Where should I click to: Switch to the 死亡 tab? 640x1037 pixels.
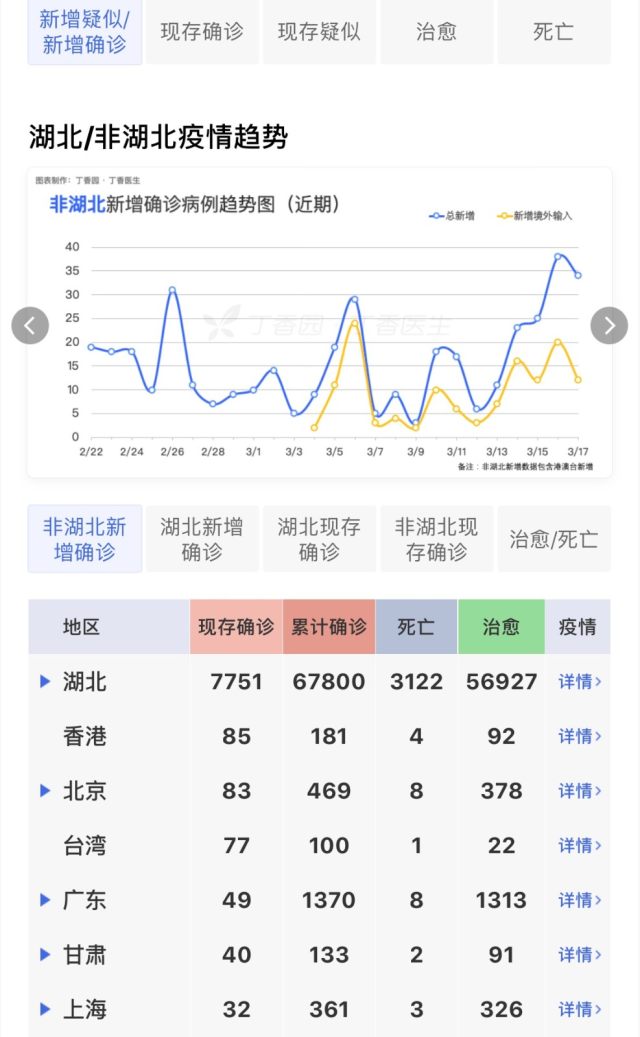click(553, 32)
